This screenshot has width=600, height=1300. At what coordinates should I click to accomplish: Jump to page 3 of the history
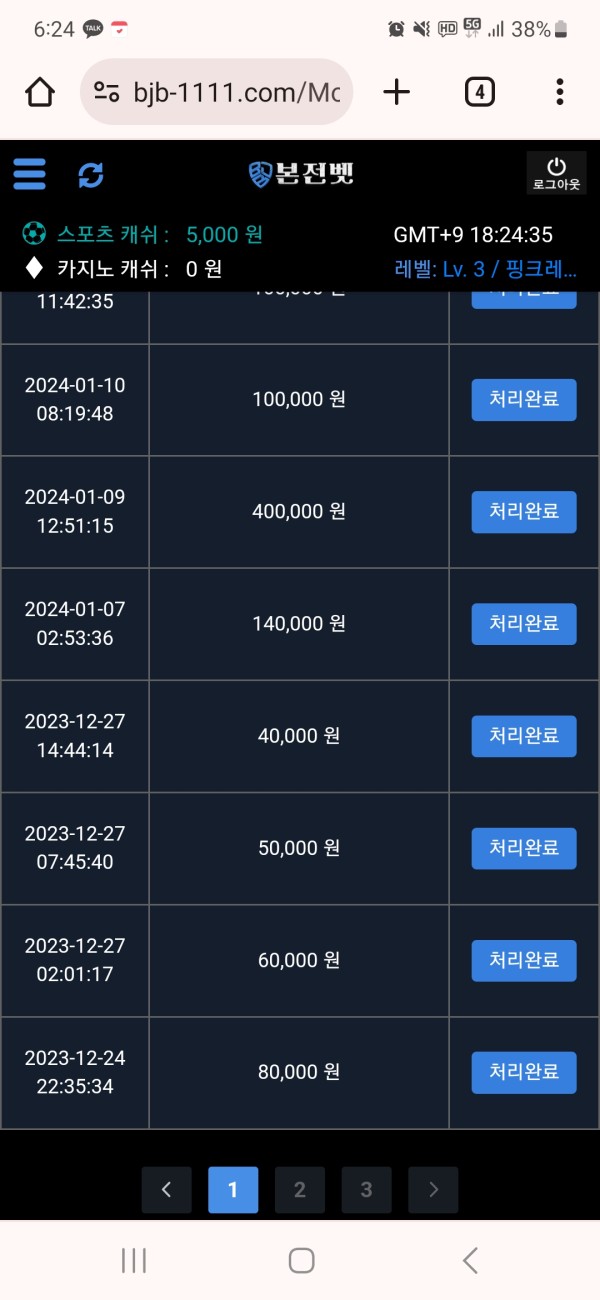tap(366, 1190)
